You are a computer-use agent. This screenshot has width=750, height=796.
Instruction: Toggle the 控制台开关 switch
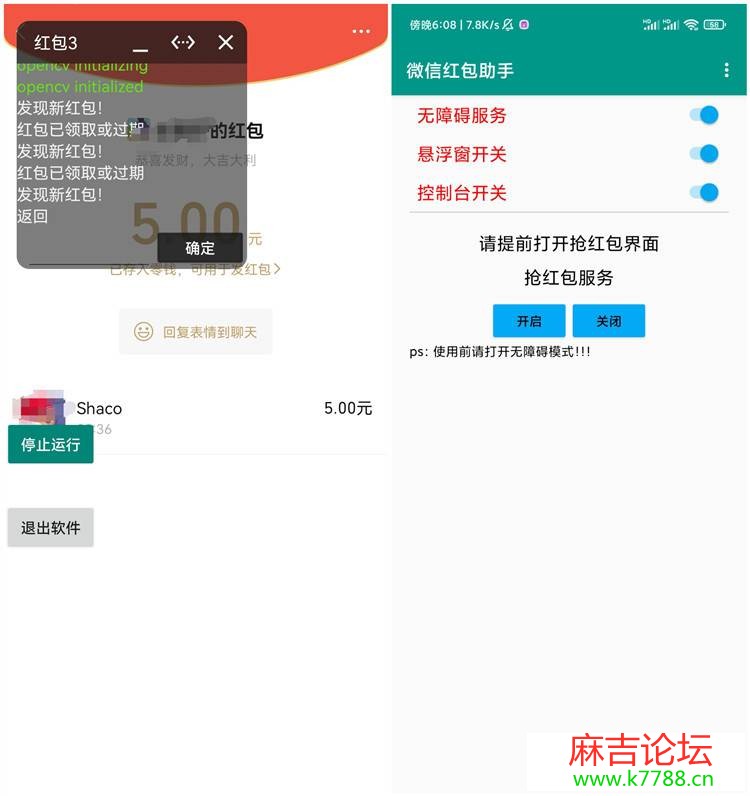coord(705,192)
